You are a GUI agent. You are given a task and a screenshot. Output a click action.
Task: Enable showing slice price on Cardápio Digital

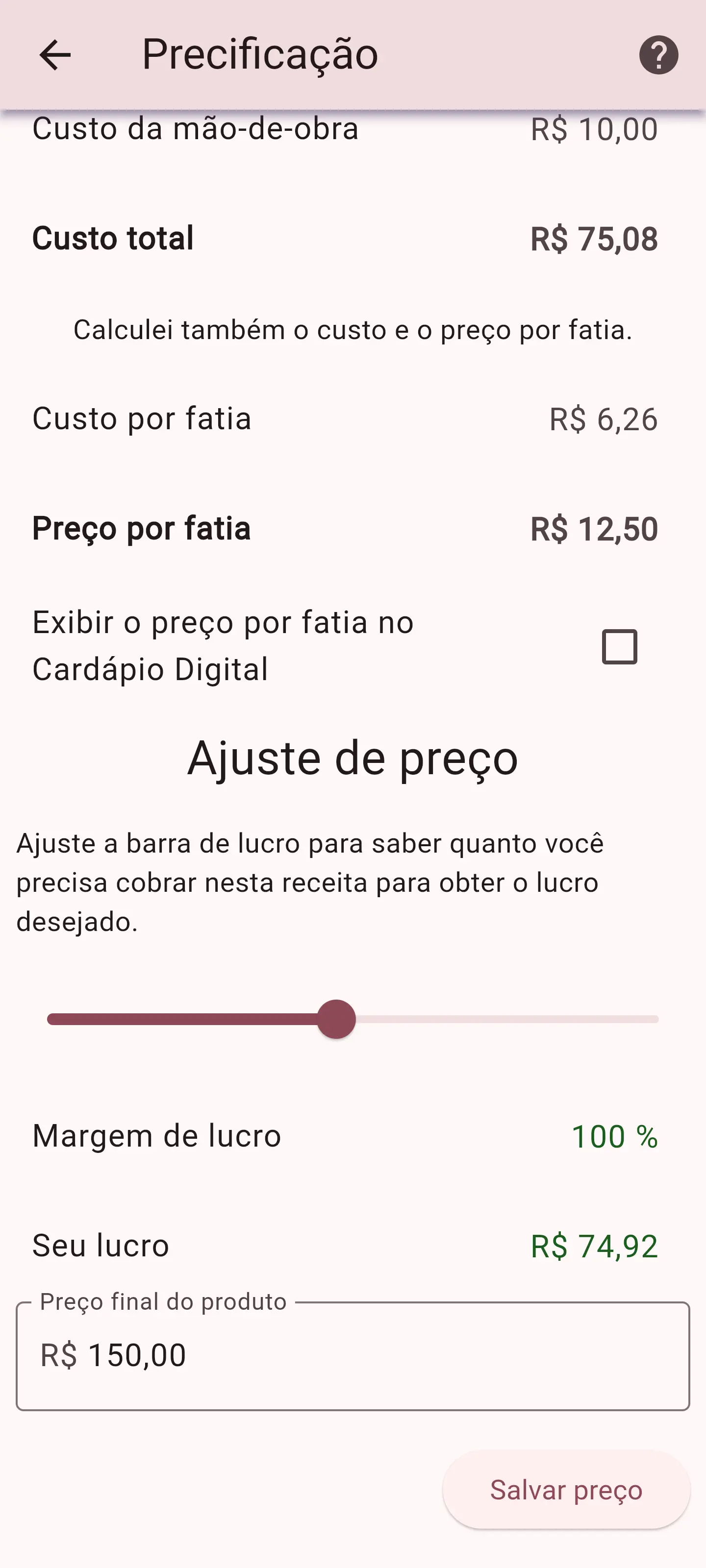[x=619, y=646]
